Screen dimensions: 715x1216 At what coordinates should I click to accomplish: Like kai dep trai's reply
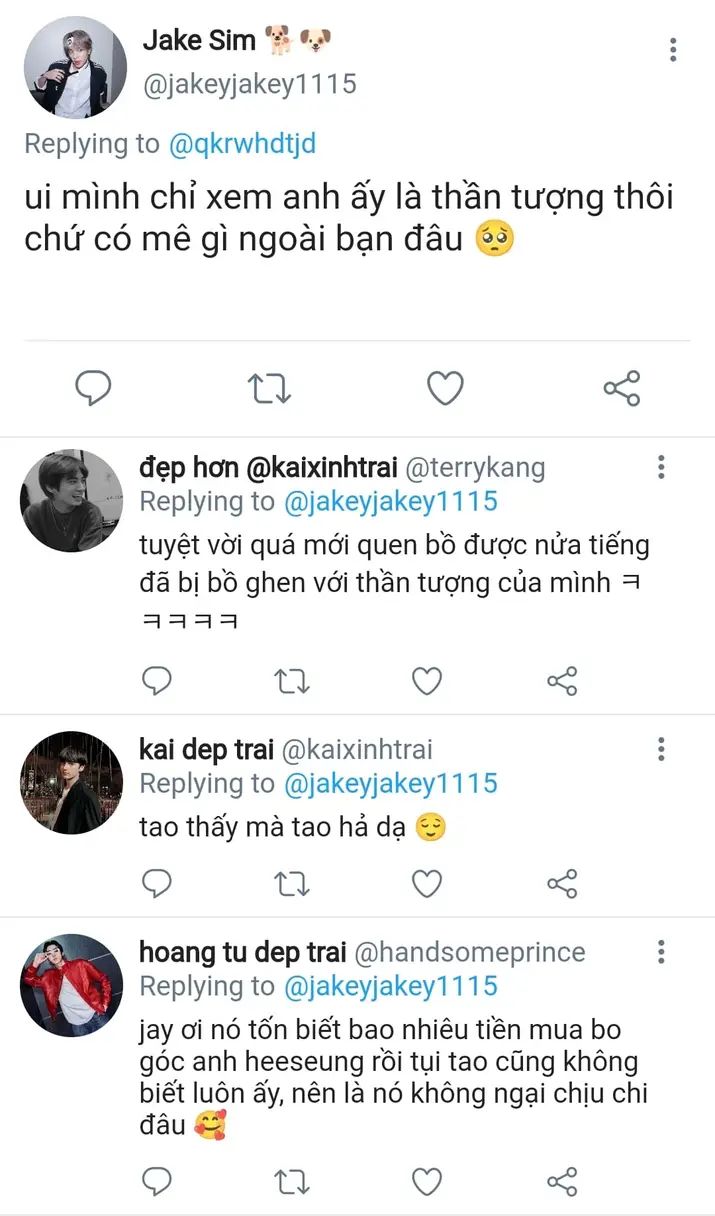427,883
